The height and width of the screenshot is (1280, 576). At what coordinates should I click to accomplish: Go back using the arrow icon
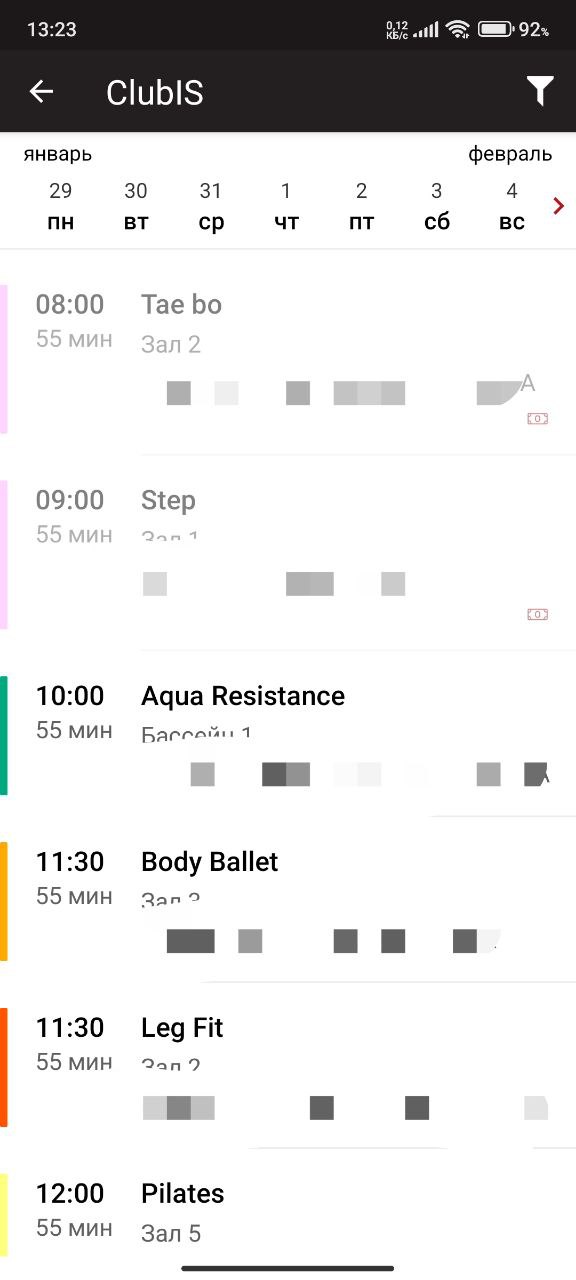click(41, 92)
